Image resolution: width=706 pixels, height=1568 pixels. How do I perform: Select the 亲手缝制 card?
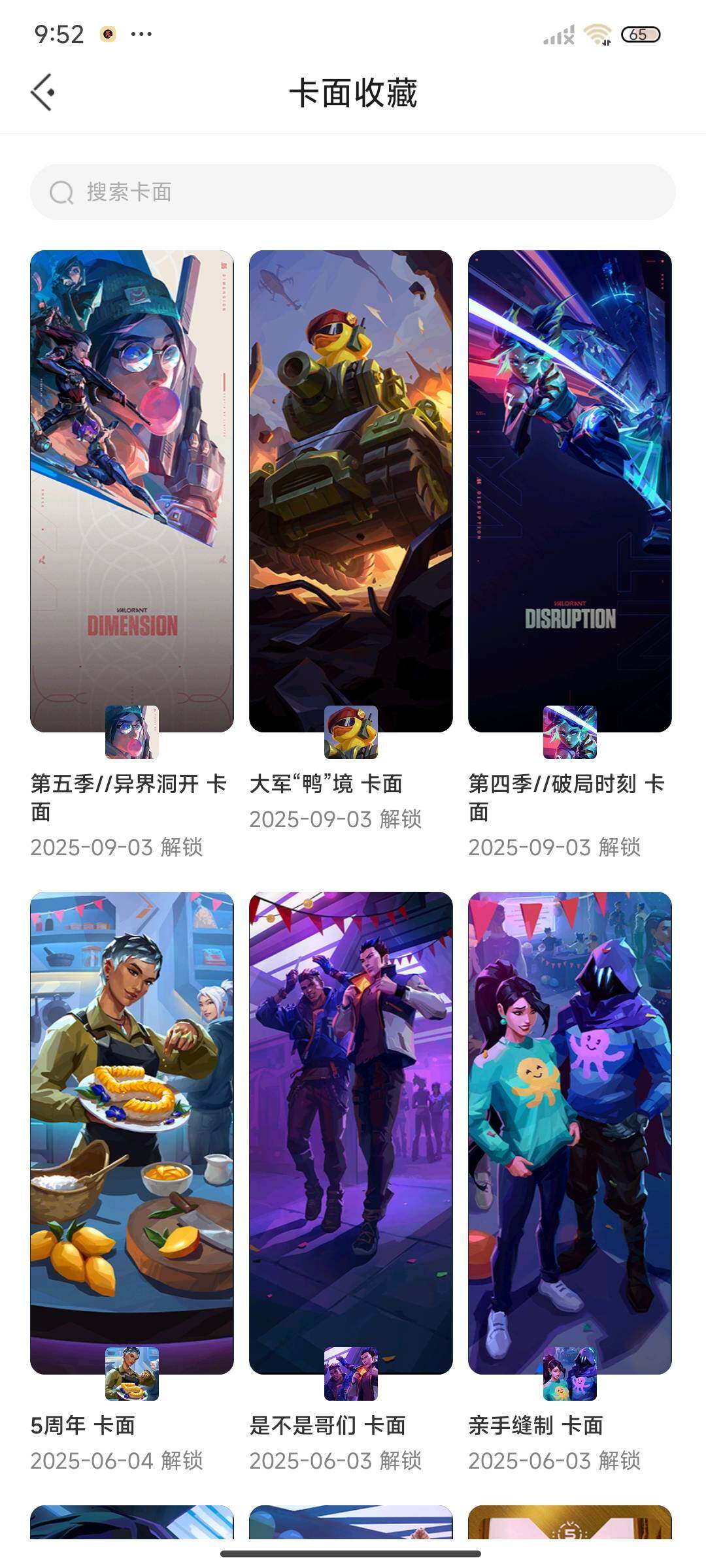click(x=570, y=1132)
